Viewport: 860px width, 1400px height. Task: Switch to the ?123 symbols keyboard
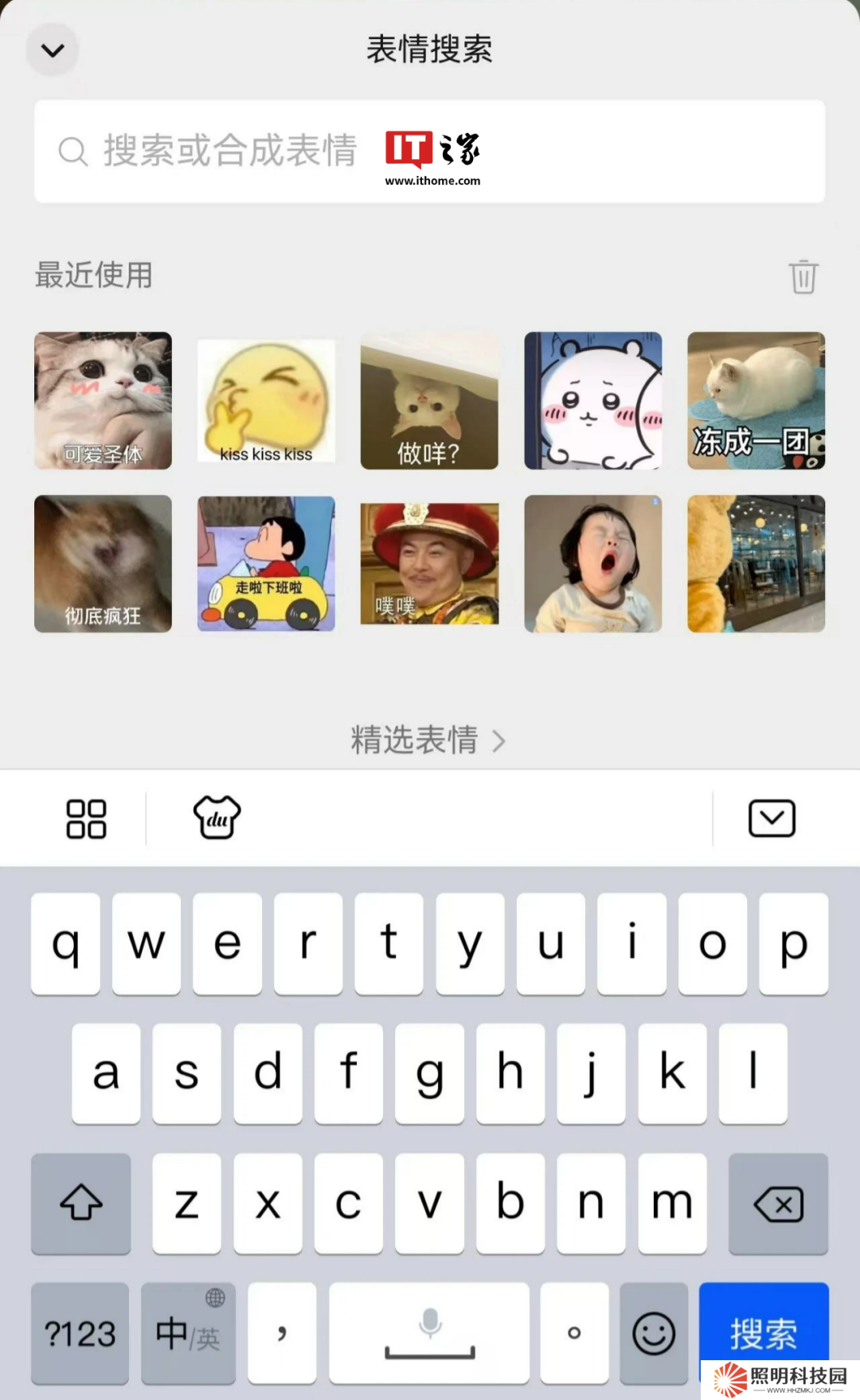[x=80, y=1332]
